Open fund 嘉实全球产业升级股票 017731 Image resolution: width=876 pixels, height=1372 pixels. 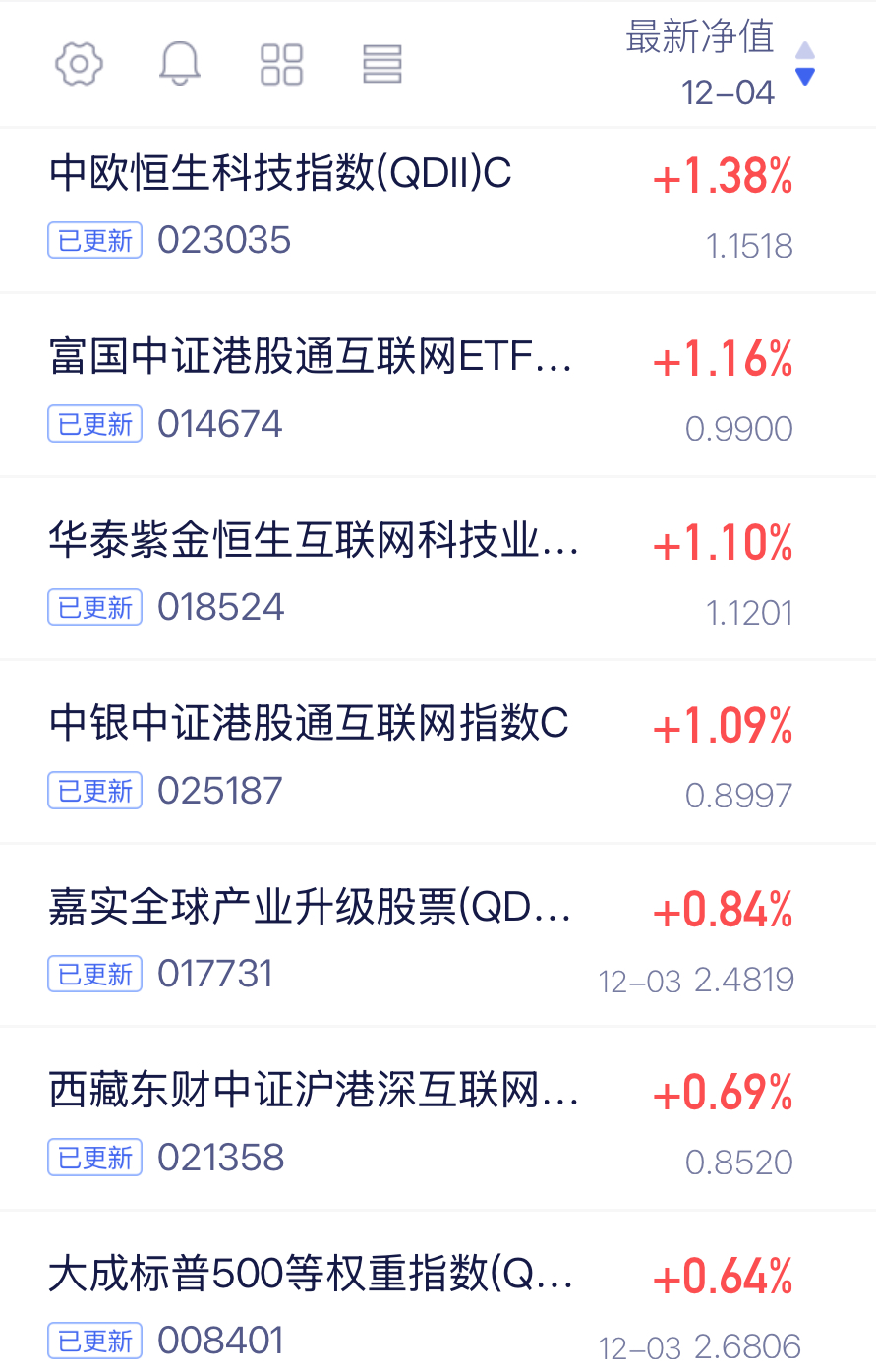tap(310, 908)
